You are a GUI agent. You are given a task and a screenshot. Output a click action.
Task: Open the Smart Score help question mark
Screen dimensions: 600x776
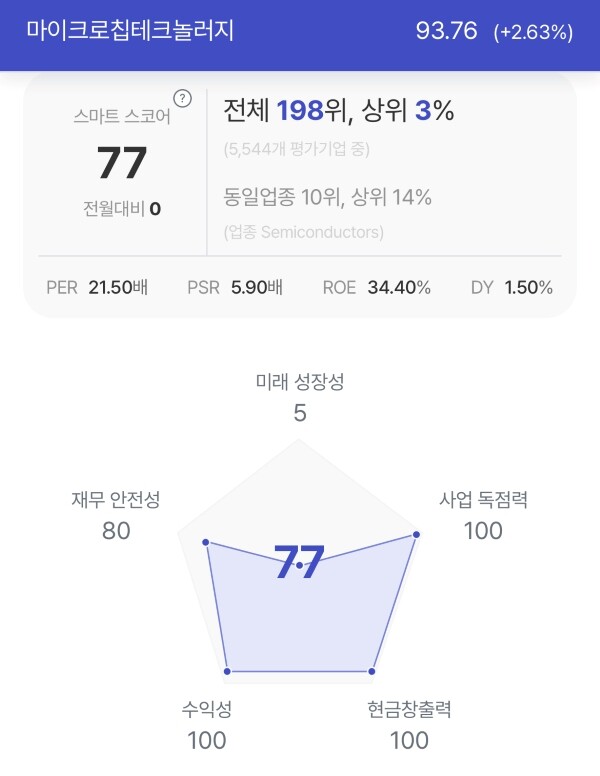(x=182, y=98)
